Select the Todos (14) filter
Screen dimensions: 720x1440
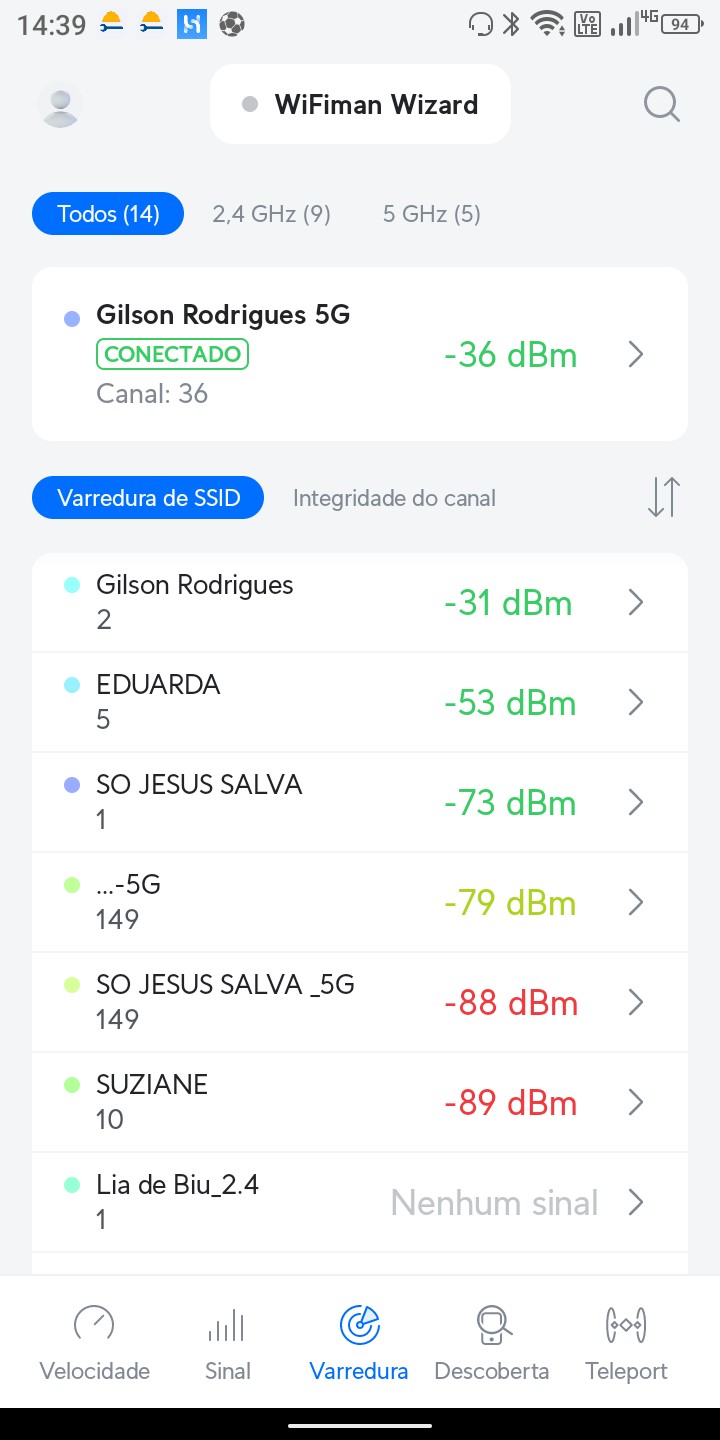(108, 214)
